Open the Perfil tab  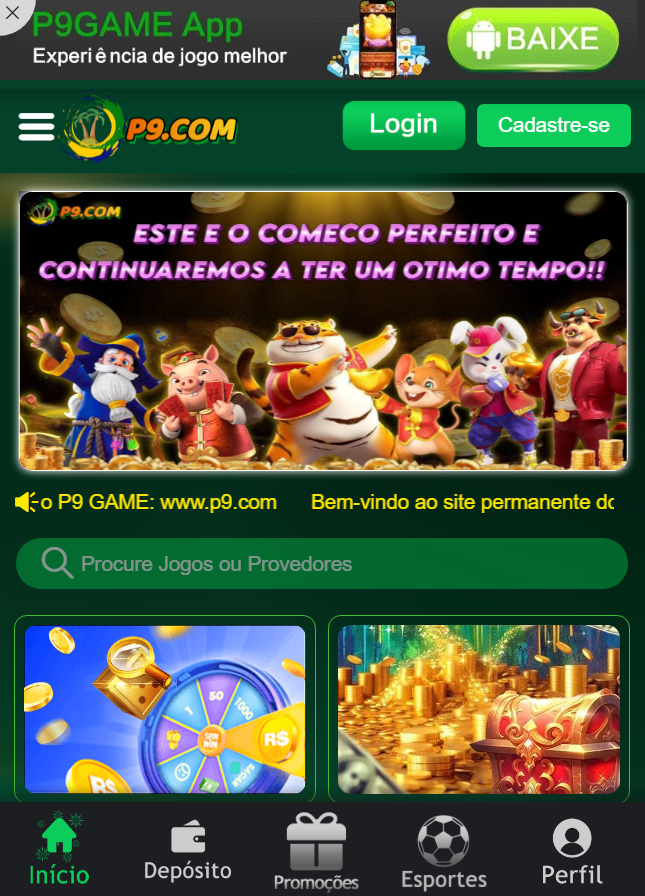pyautogui.click(x=572, y=852)
